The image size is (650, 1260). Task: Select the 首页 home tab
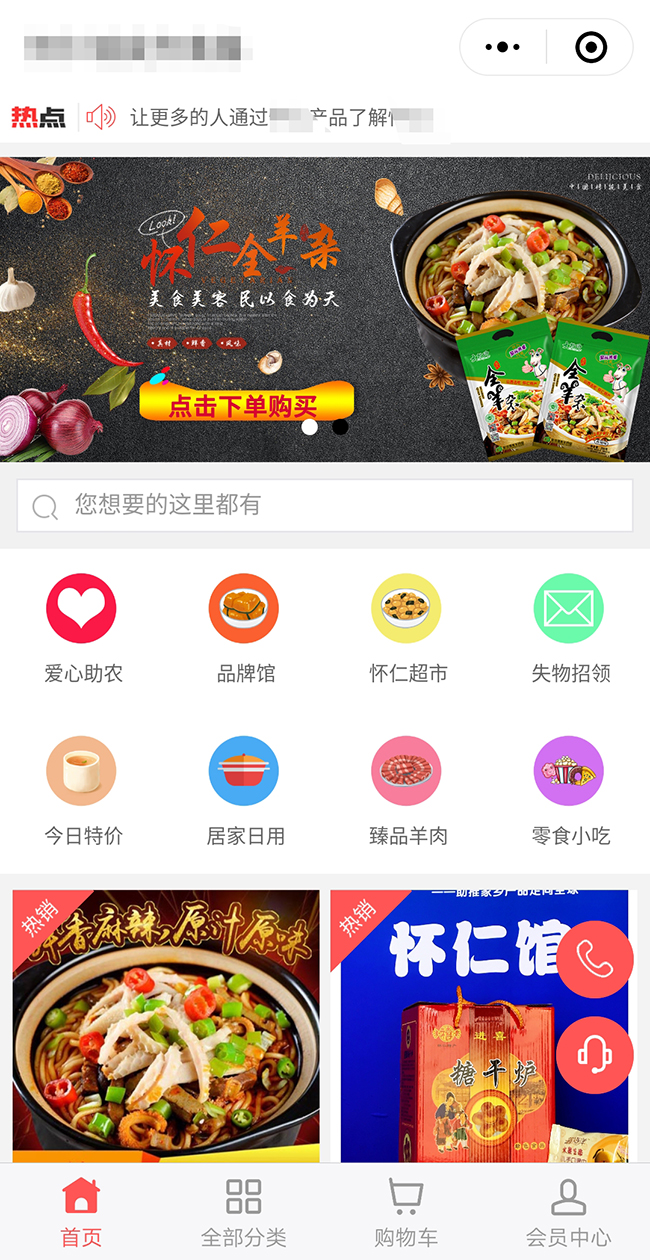[x=81, y=1211]
